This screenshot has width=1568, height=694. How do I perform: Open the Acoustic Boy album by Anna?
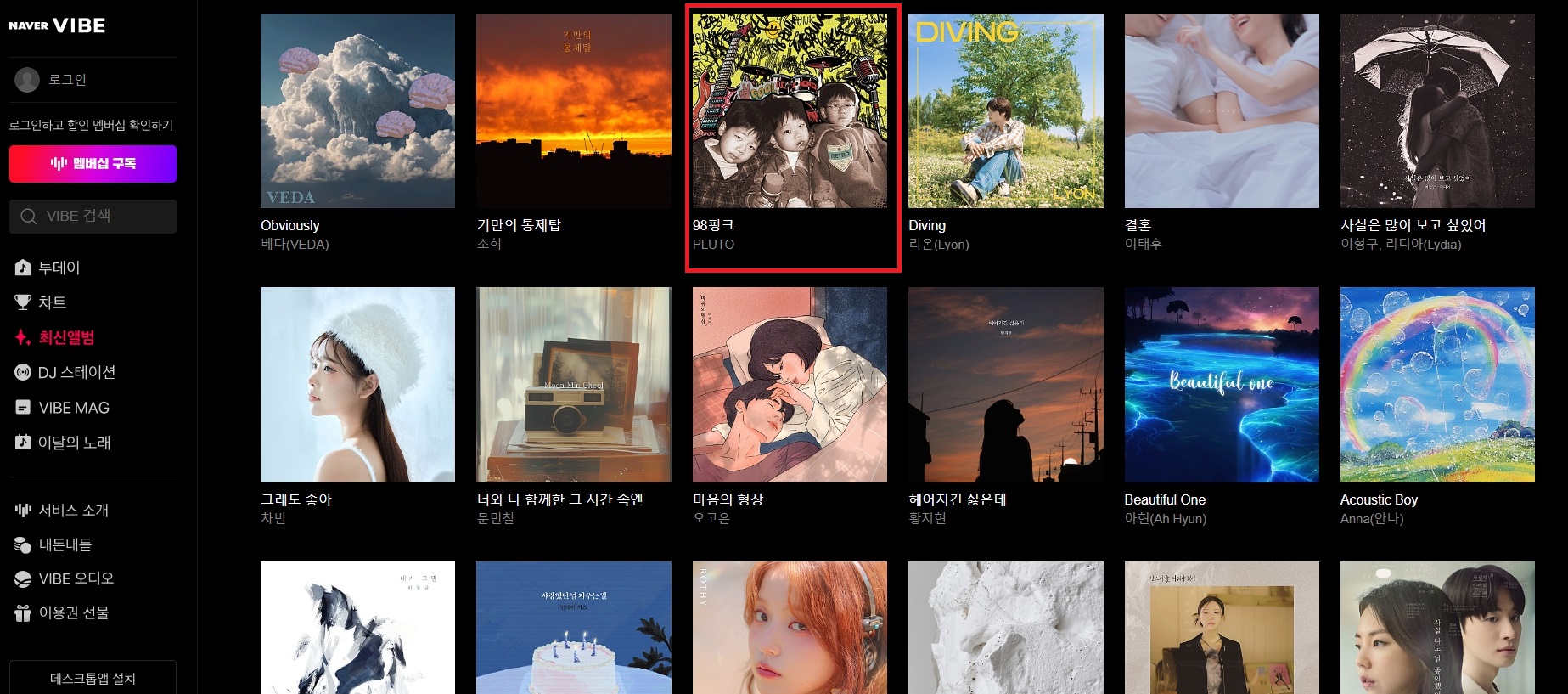1436,385
